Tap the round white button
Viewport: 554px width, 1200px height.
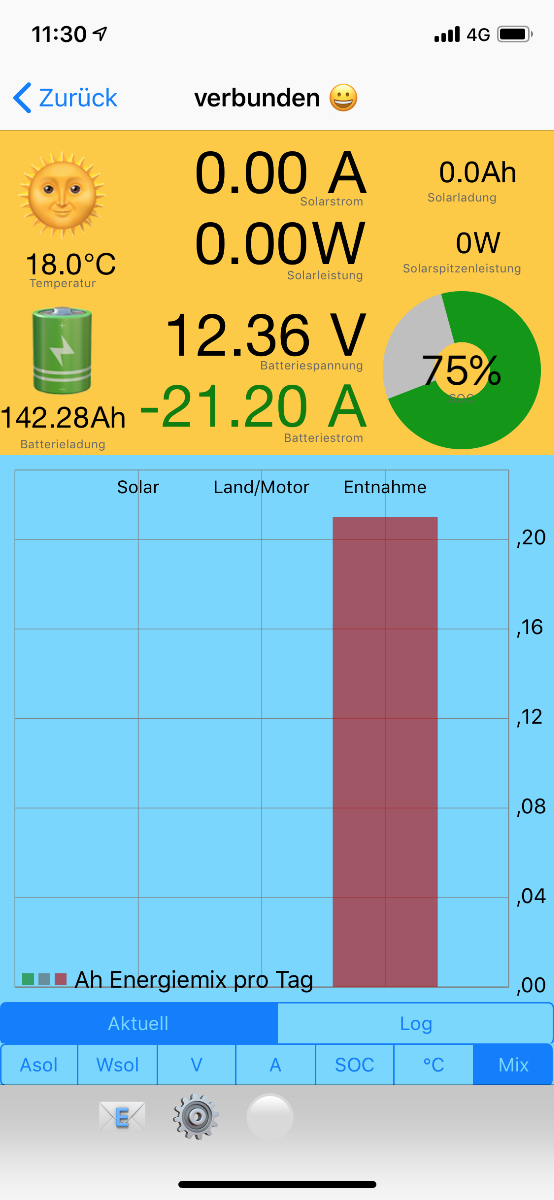(x=270, y=1117)
